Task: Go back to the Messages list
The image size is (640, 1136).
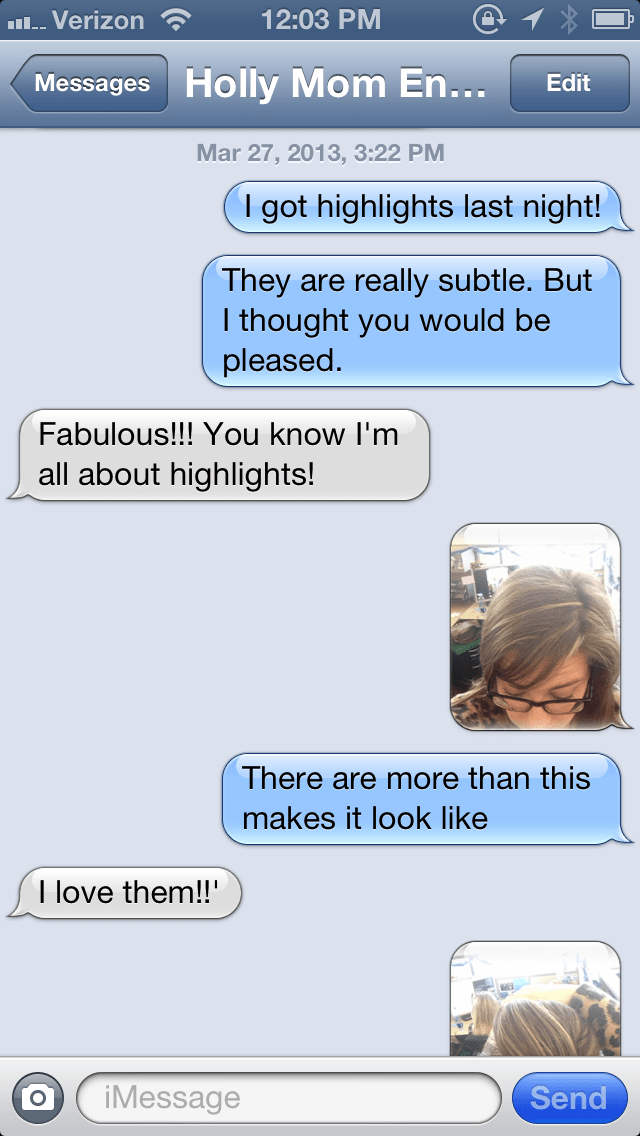Action: [x=90, y=84]
